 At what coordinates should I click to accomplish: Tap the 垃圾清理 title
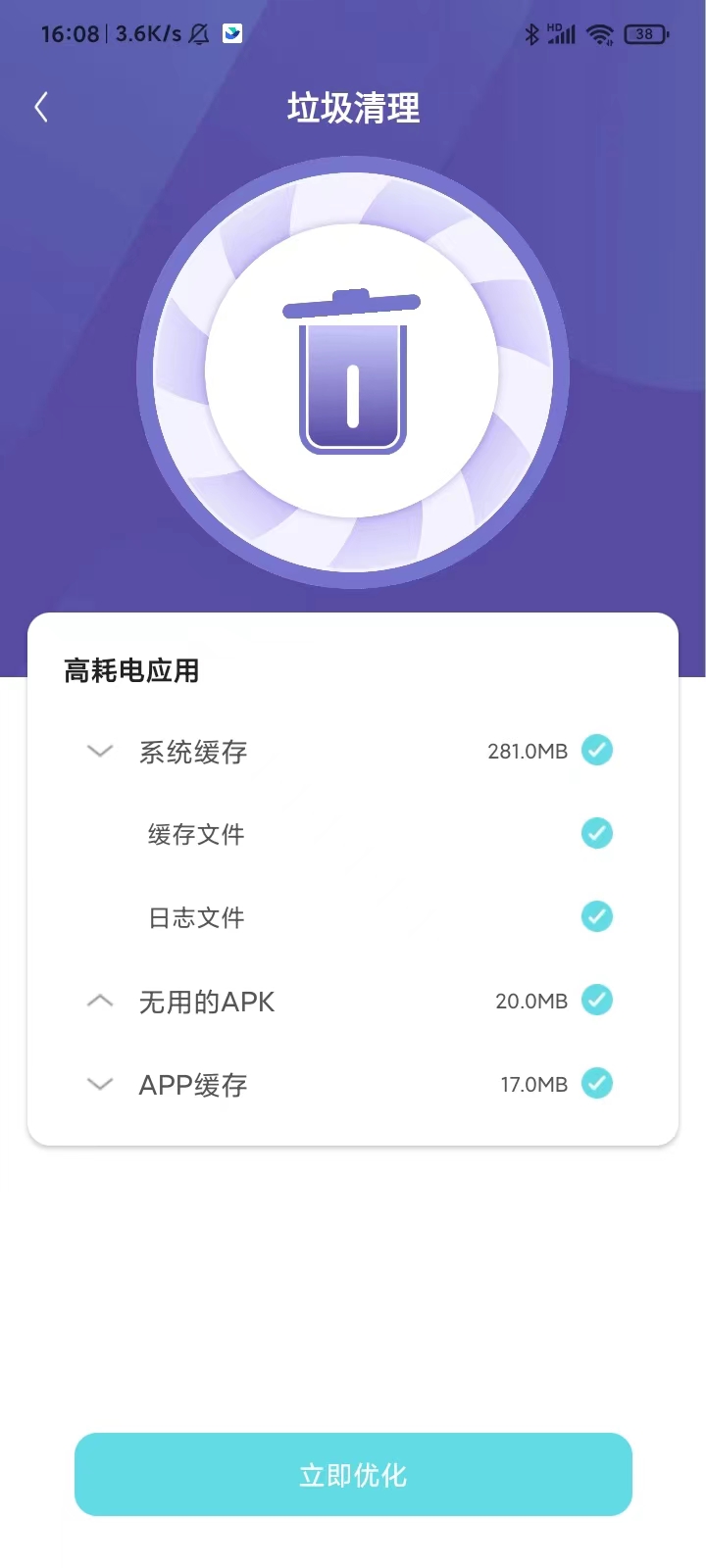pos(352,109)
